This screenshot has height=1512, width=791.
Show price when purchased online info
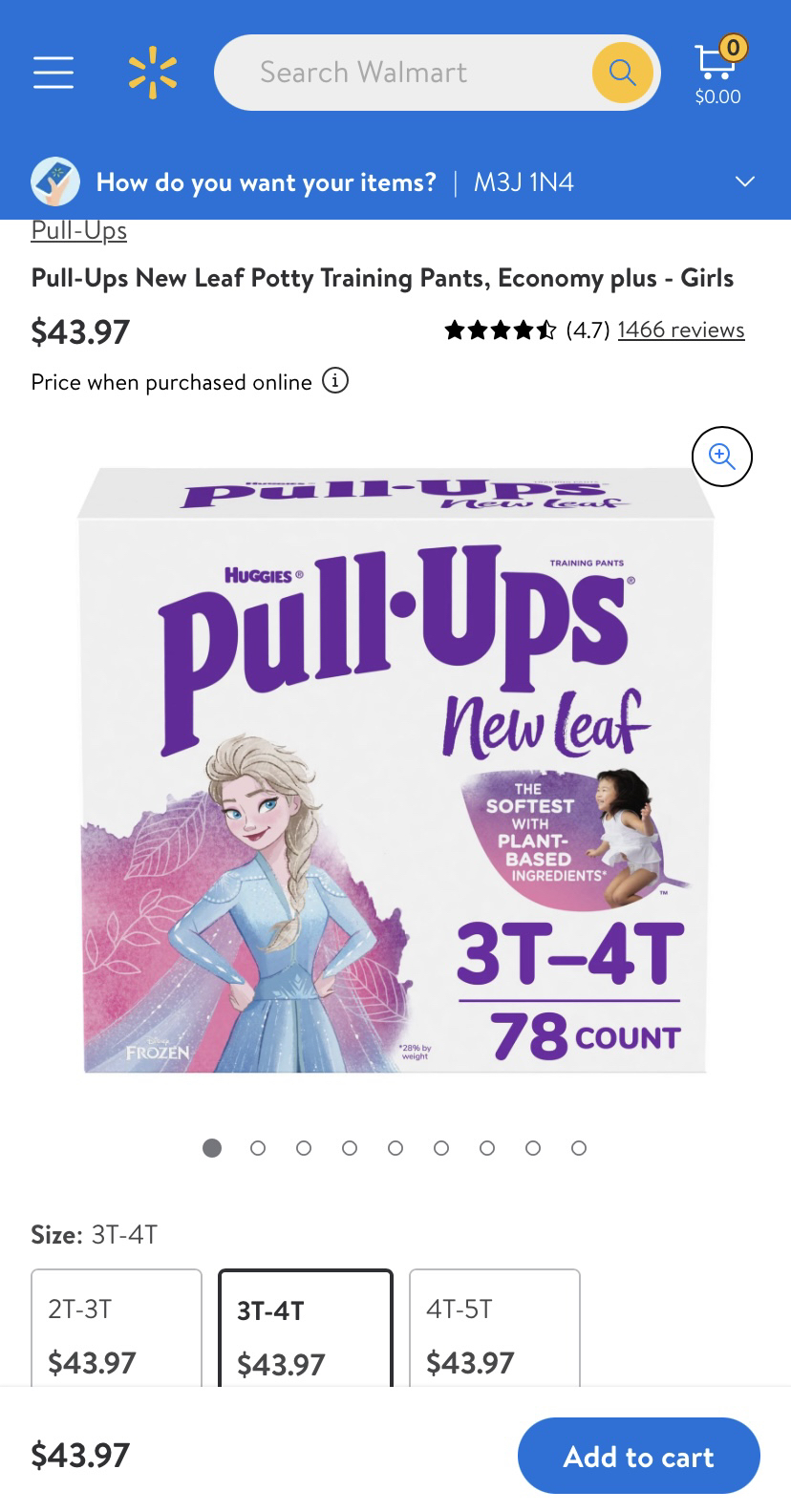(x=334, y=381)
